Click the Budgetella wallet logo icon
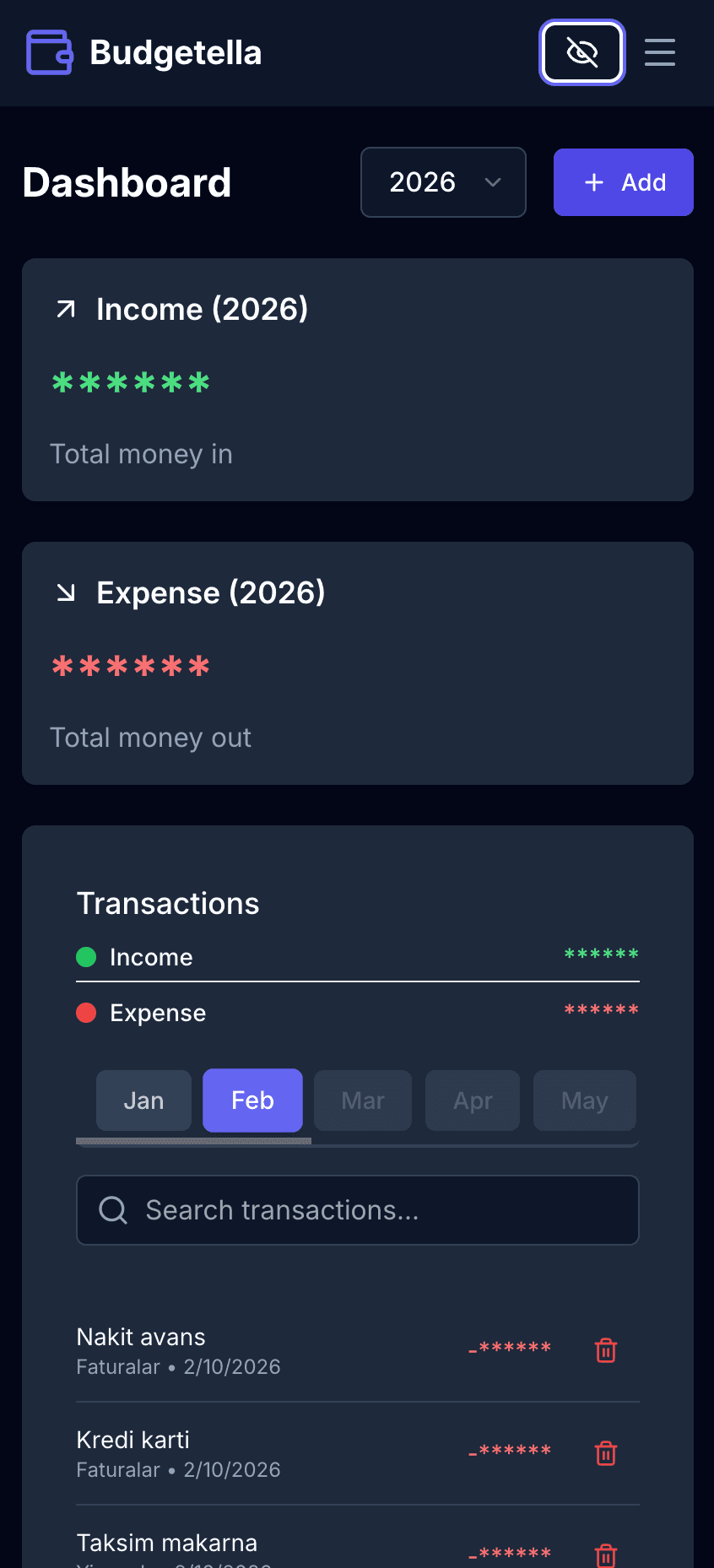 pyautogui.click(x=48, y=52)
